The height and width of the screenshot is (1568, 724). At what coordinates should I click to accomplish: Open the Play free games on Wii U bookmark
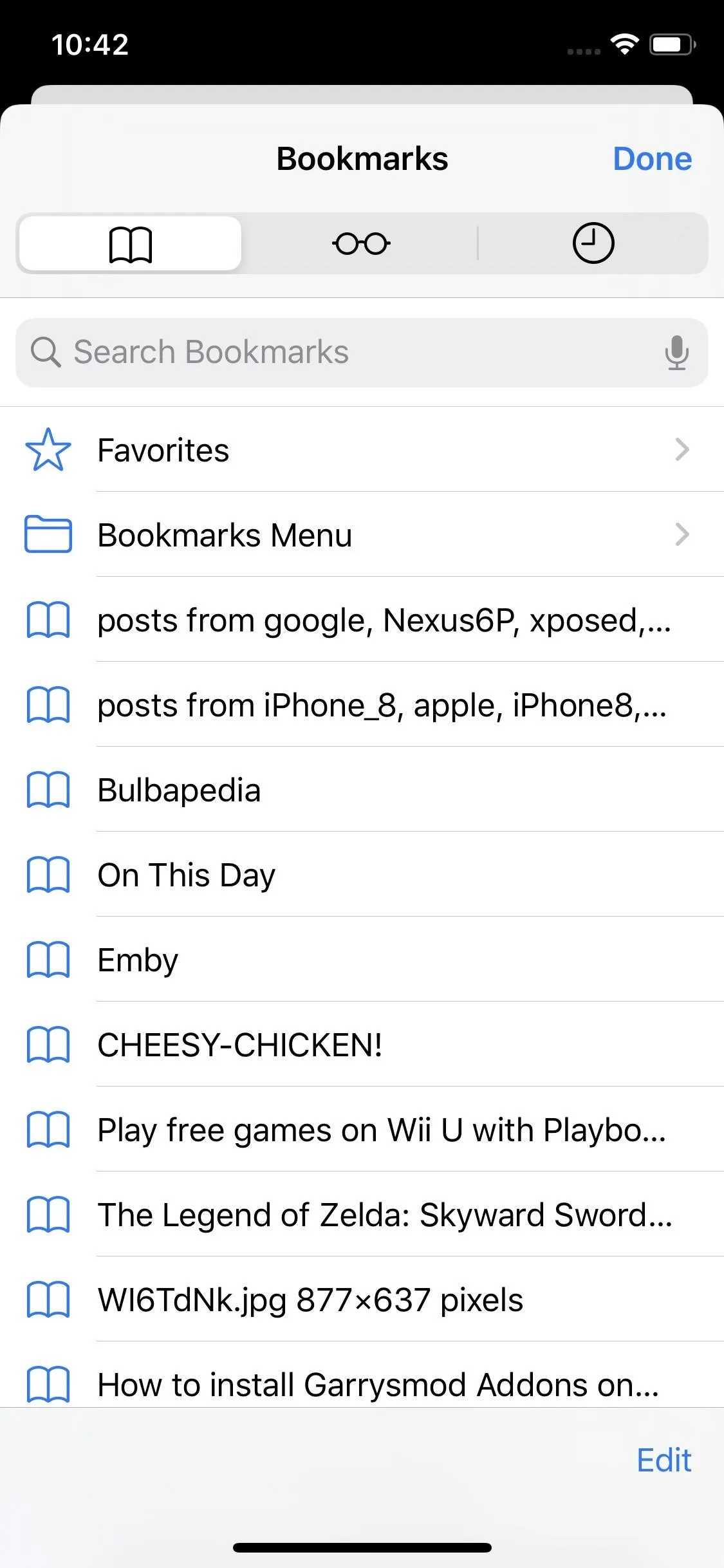[x=362, y=1129]
